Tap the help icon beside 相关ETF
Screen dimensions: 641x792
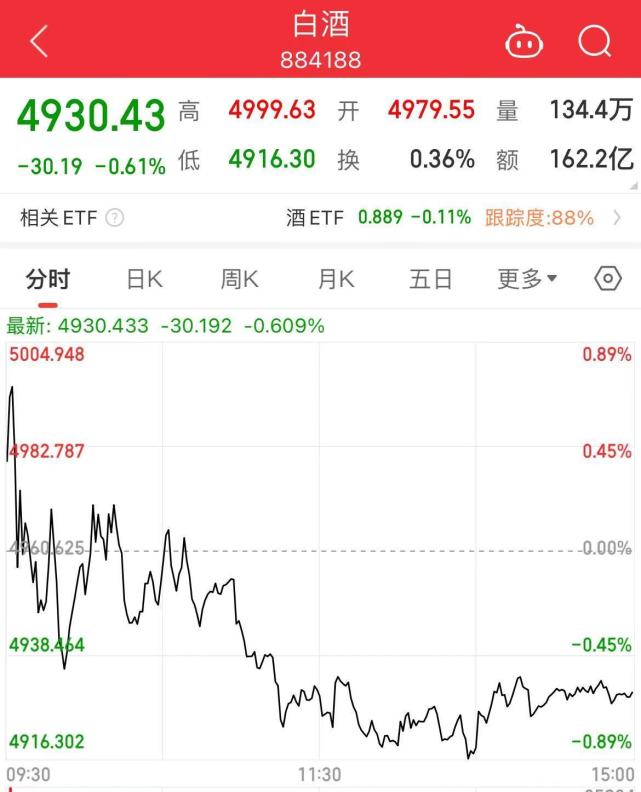(115, 218)
